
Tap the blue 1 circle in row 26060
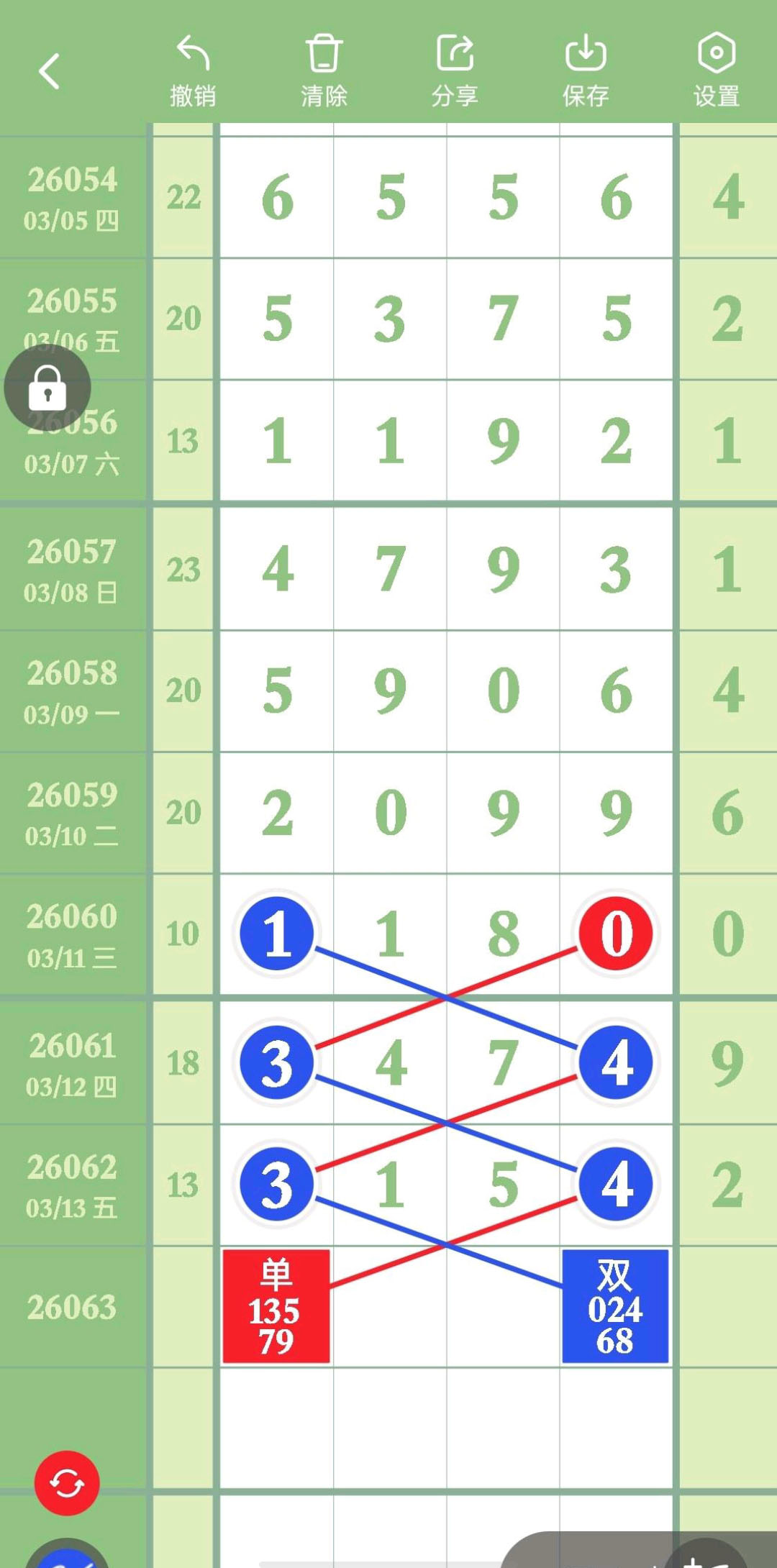(x=277, y=934)
